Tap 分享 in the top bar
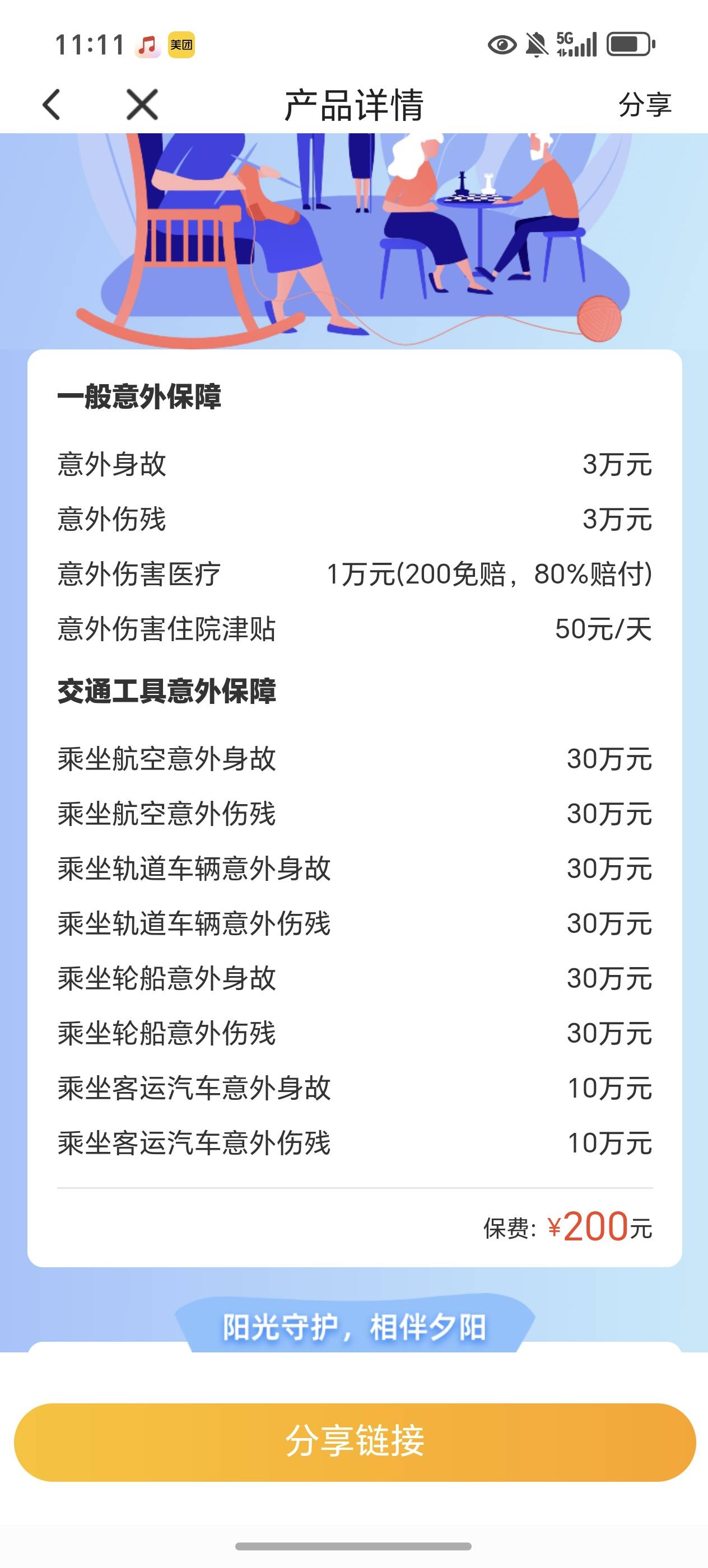Viewport: 708px width, 1568px height. point(645,105)
